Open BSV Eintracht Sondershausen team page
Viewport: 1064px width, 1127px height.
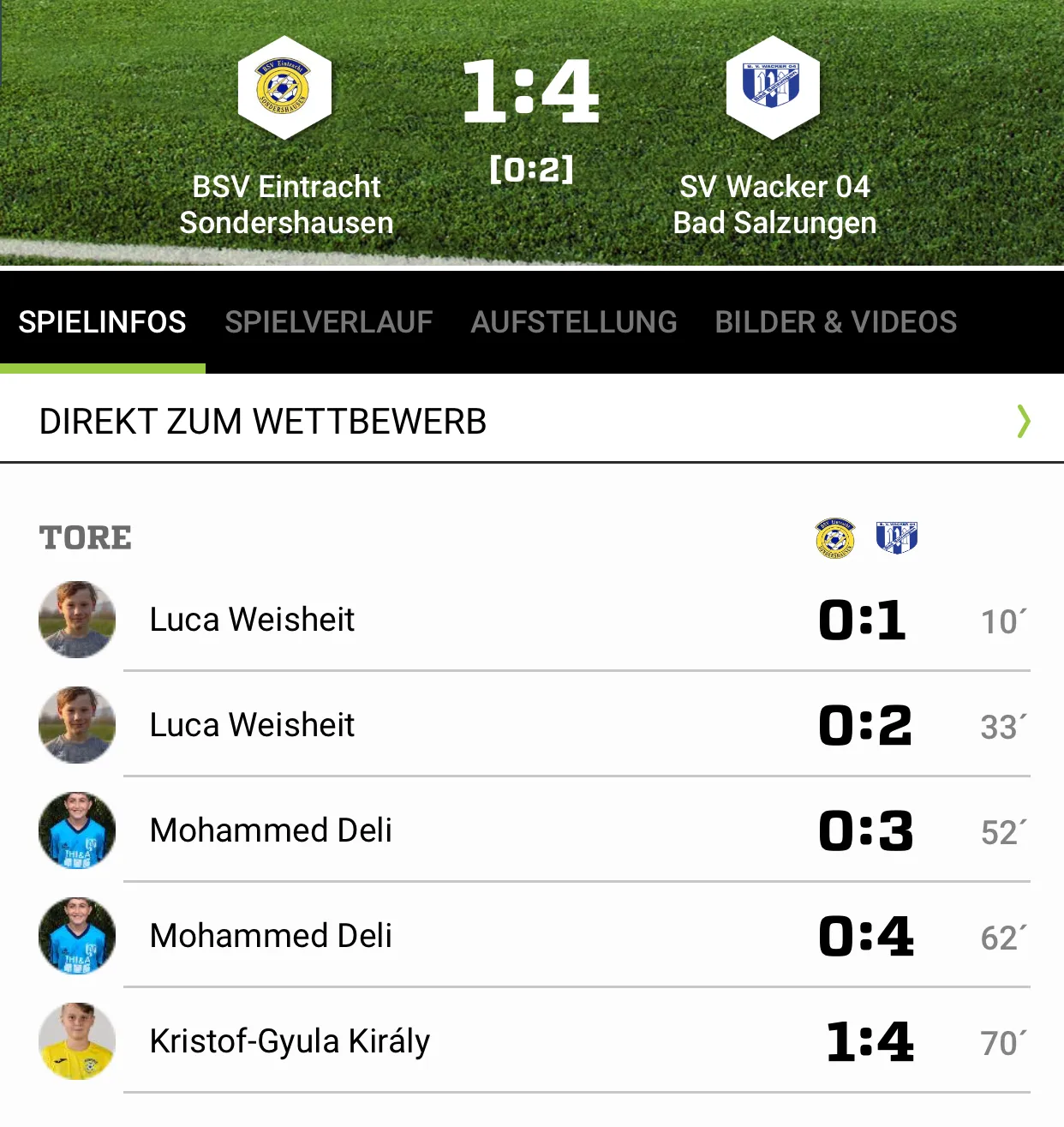pyautogui.click(x=285, y=137)
